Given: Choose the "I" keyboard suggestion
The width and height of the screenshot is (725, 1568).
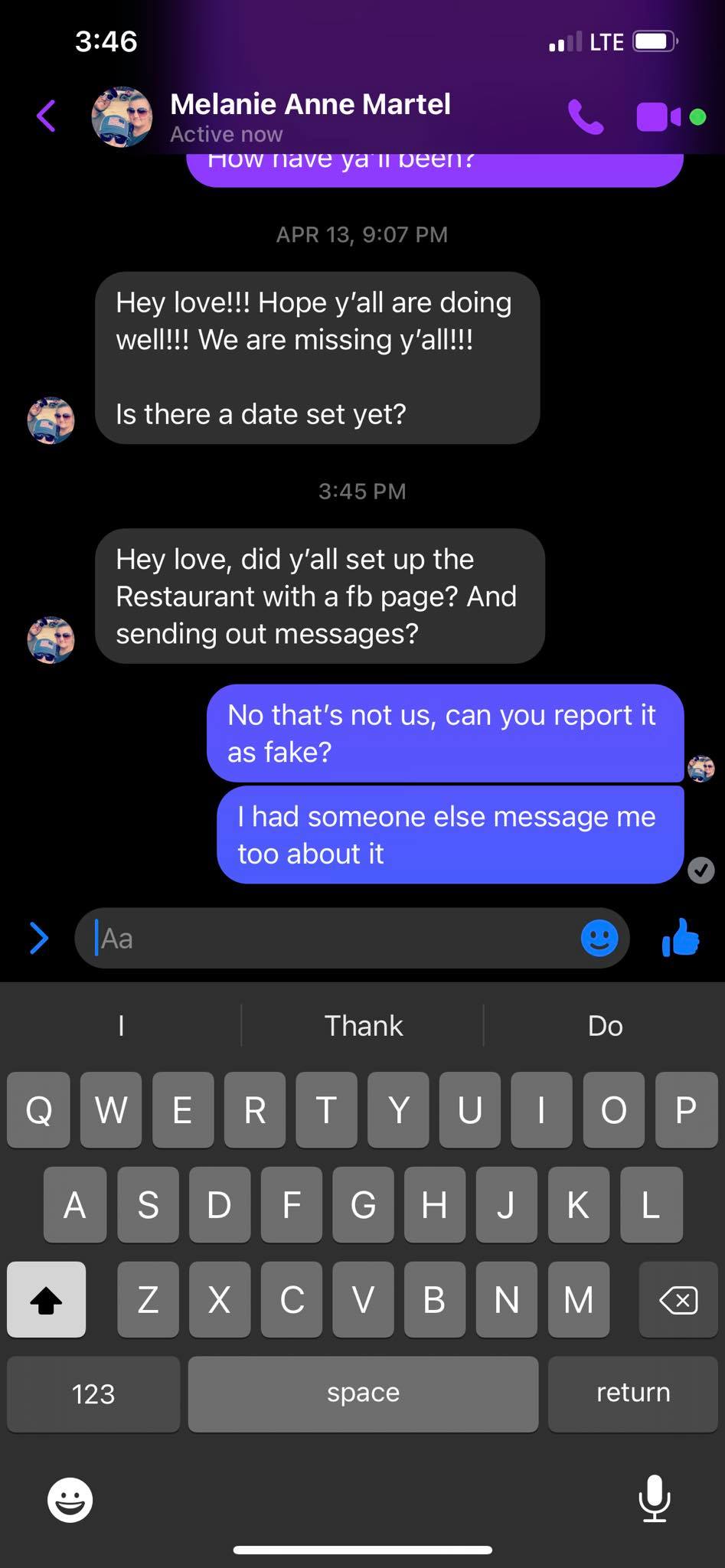Looking at the screenshot, I should coord(121,1026).
